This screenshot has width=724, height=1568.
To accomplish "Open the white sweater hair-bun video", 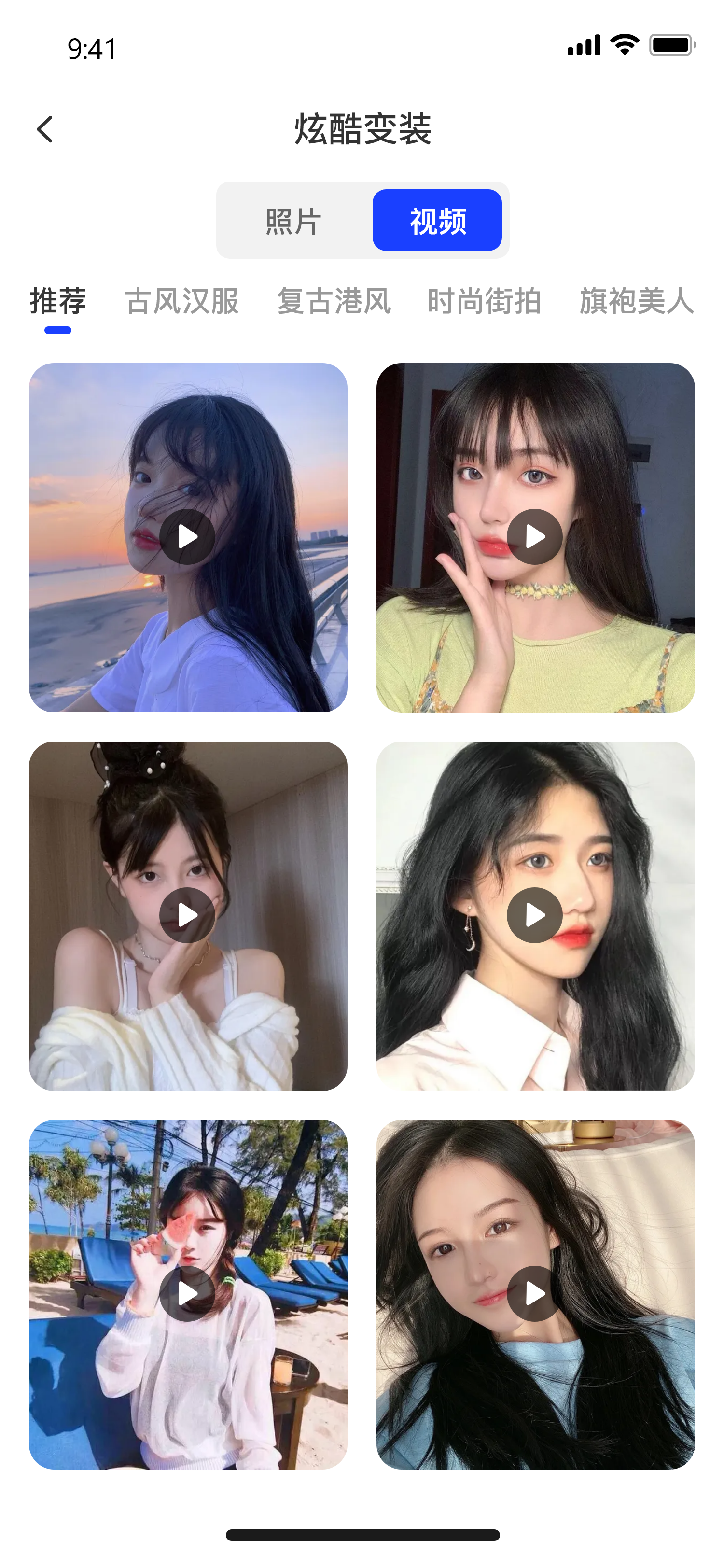I will [x=187, y=915].
